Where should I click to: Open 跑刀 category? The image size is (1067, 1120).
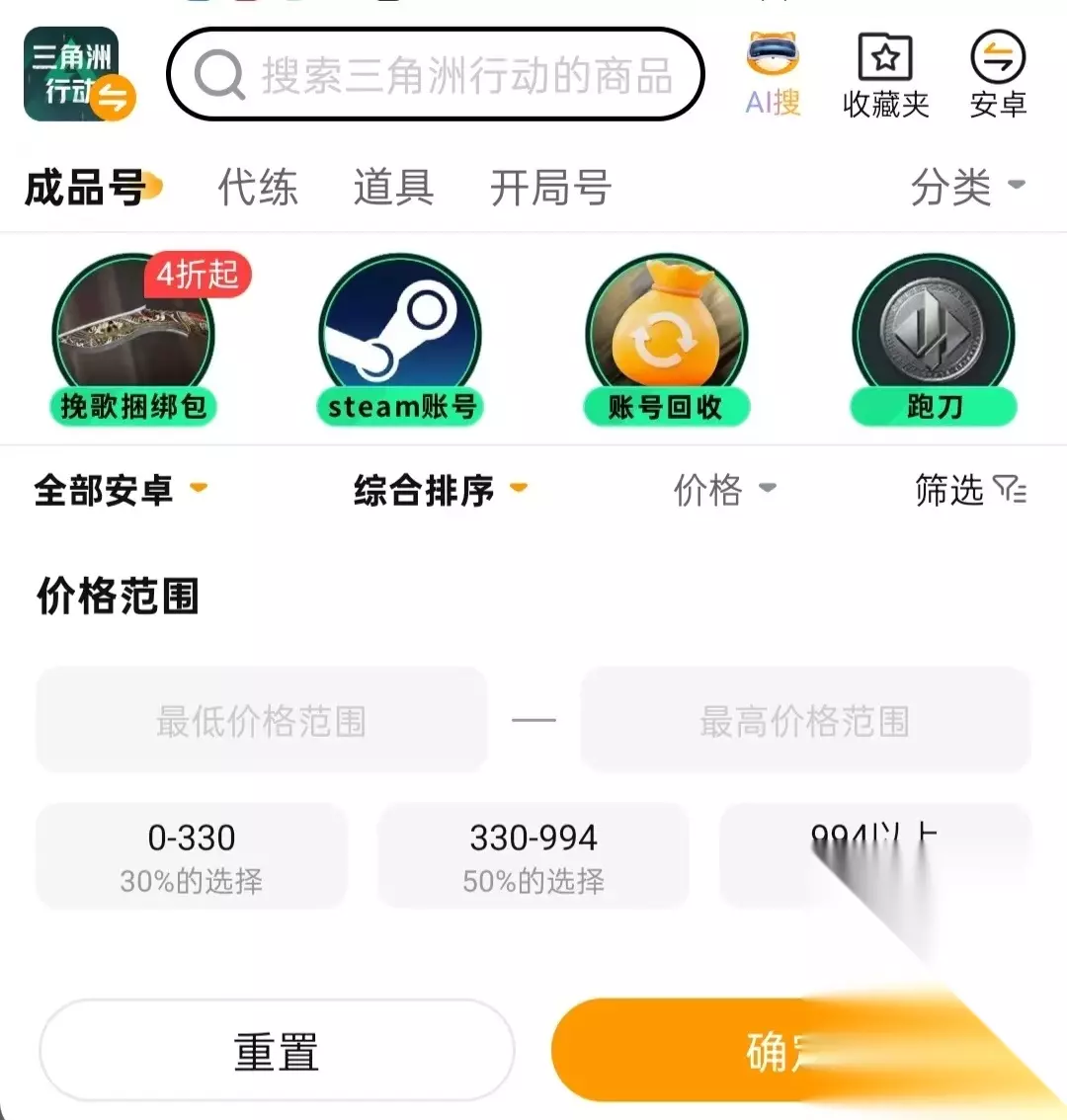934,340
